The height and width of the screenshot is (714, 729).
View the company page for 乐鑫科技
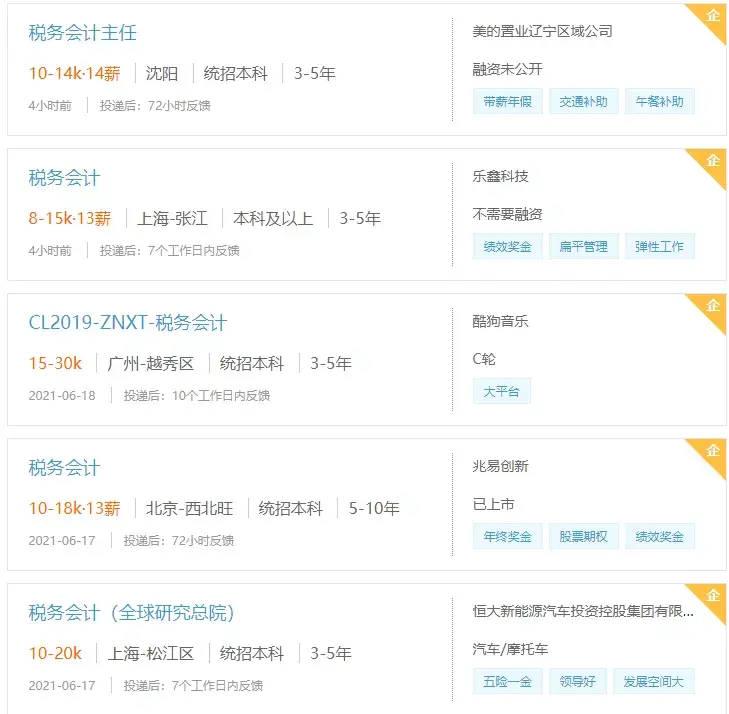[500, 177]
